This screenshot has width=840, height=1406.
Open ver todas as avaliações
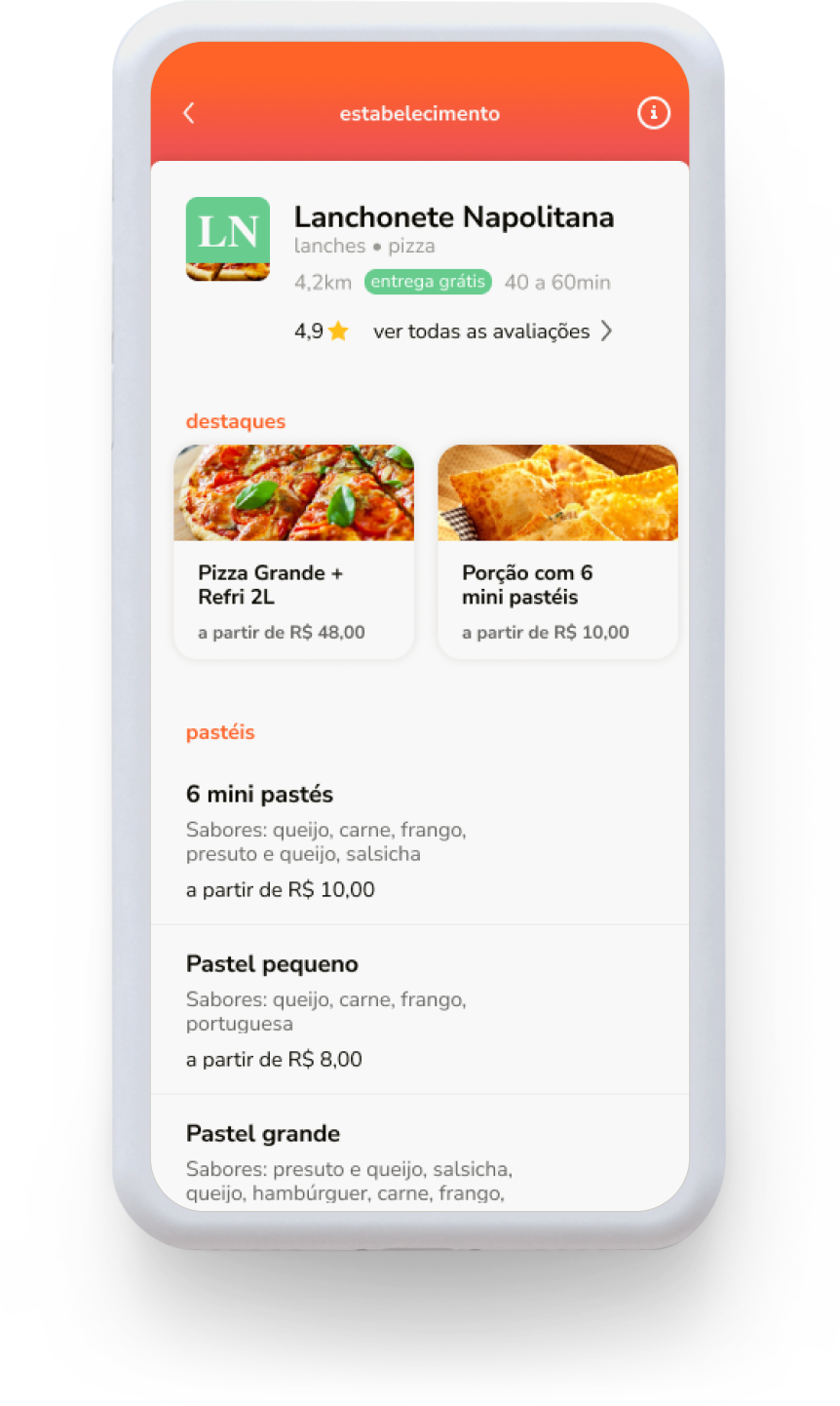tap(492, 332)
